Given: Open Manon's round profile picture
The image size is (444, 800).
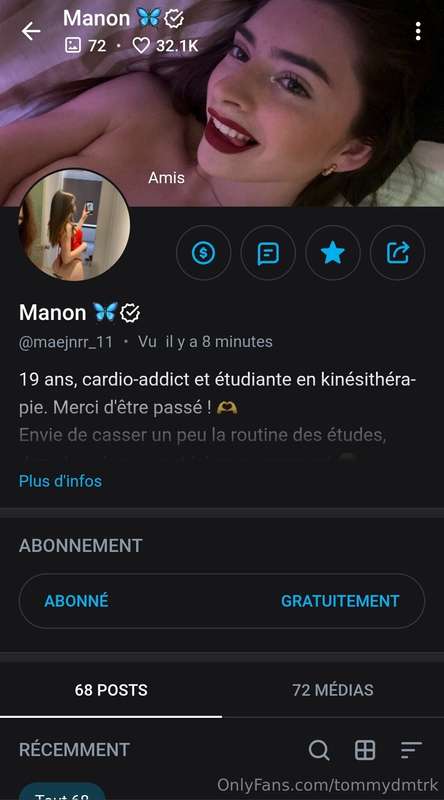Looking at the screenshot, I should click(75, 225).
